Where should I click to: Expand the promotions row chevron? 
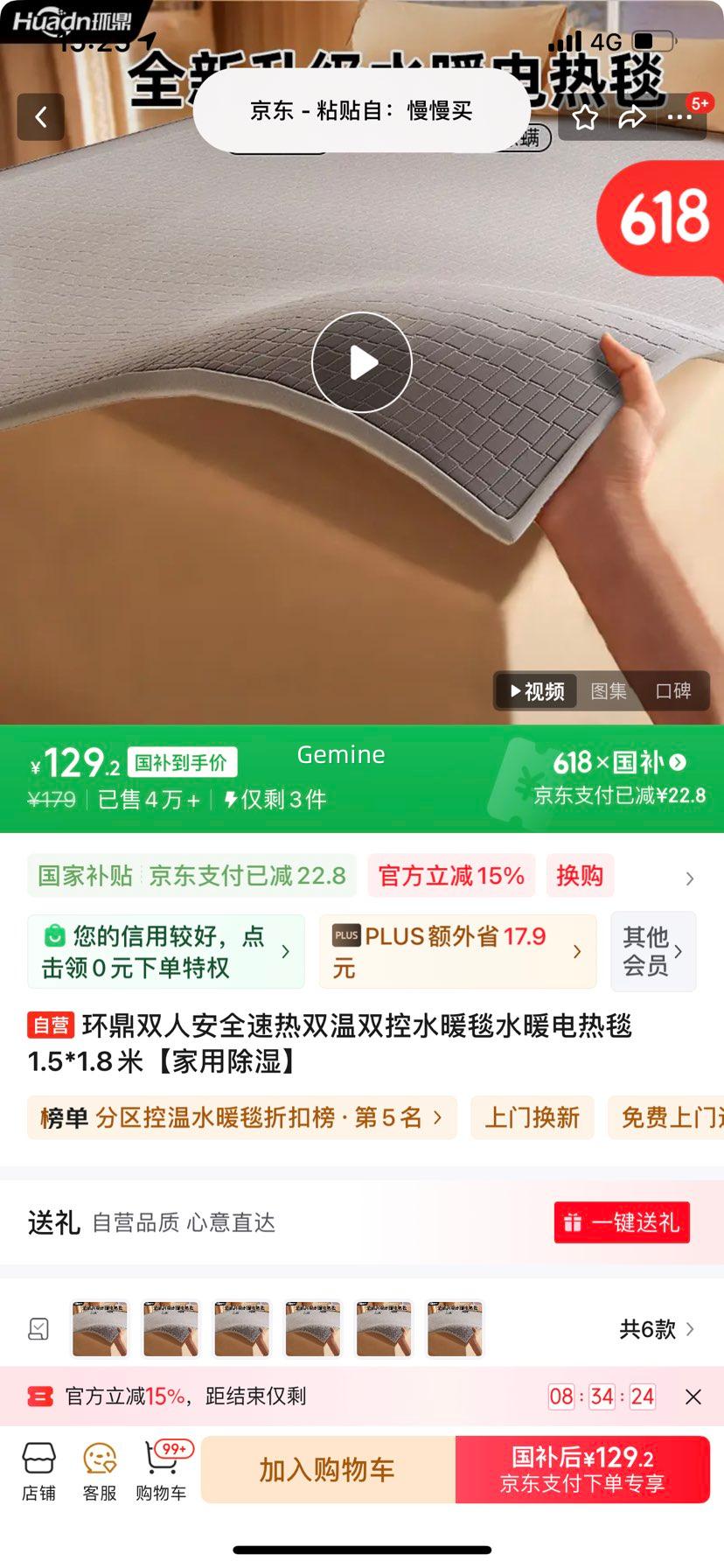tap(690, 878)
